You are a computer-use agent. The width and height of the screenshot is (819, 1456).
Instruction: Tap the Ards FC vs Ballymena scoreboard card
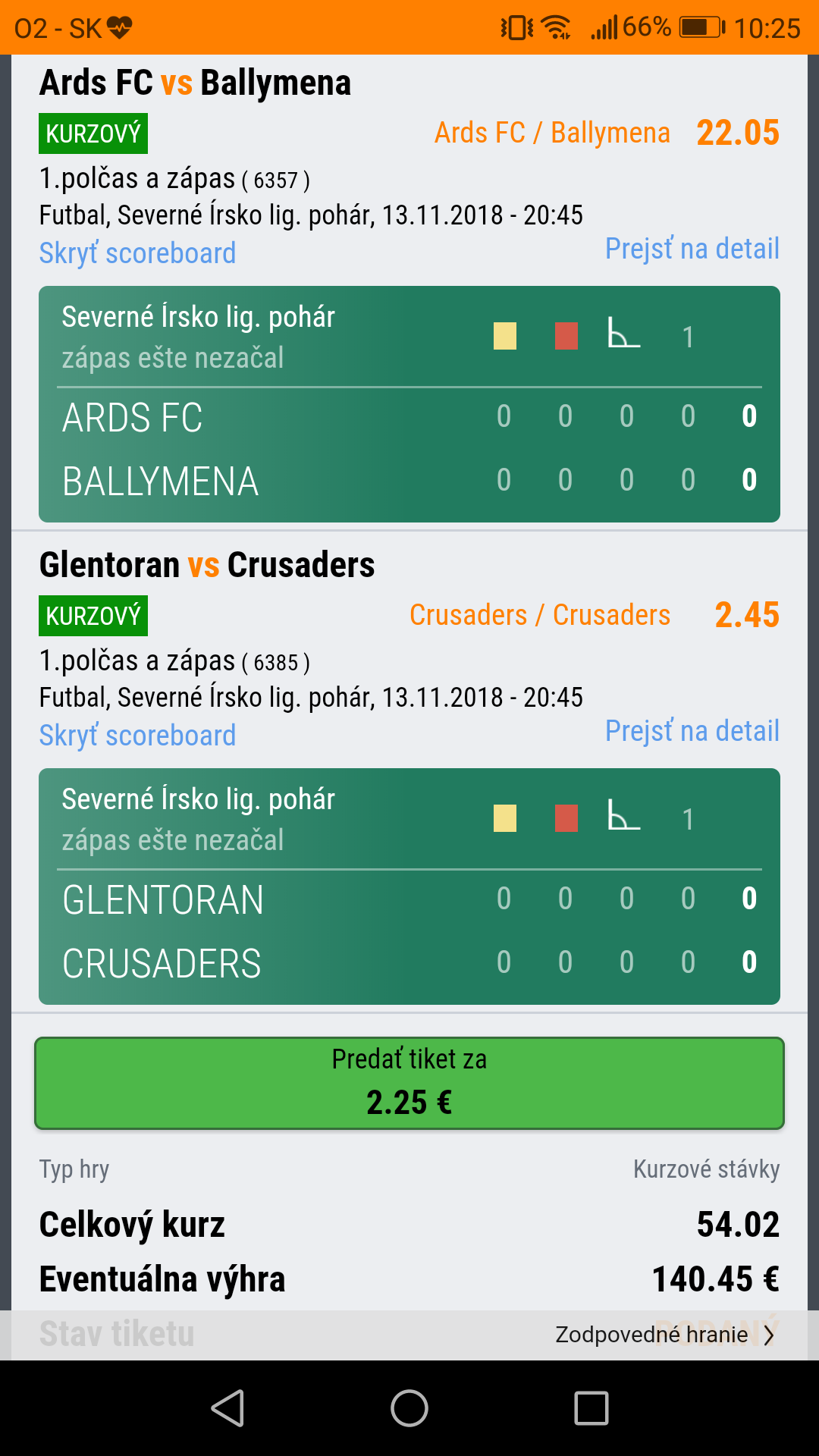pyautogui.click(x=409, y=404)
